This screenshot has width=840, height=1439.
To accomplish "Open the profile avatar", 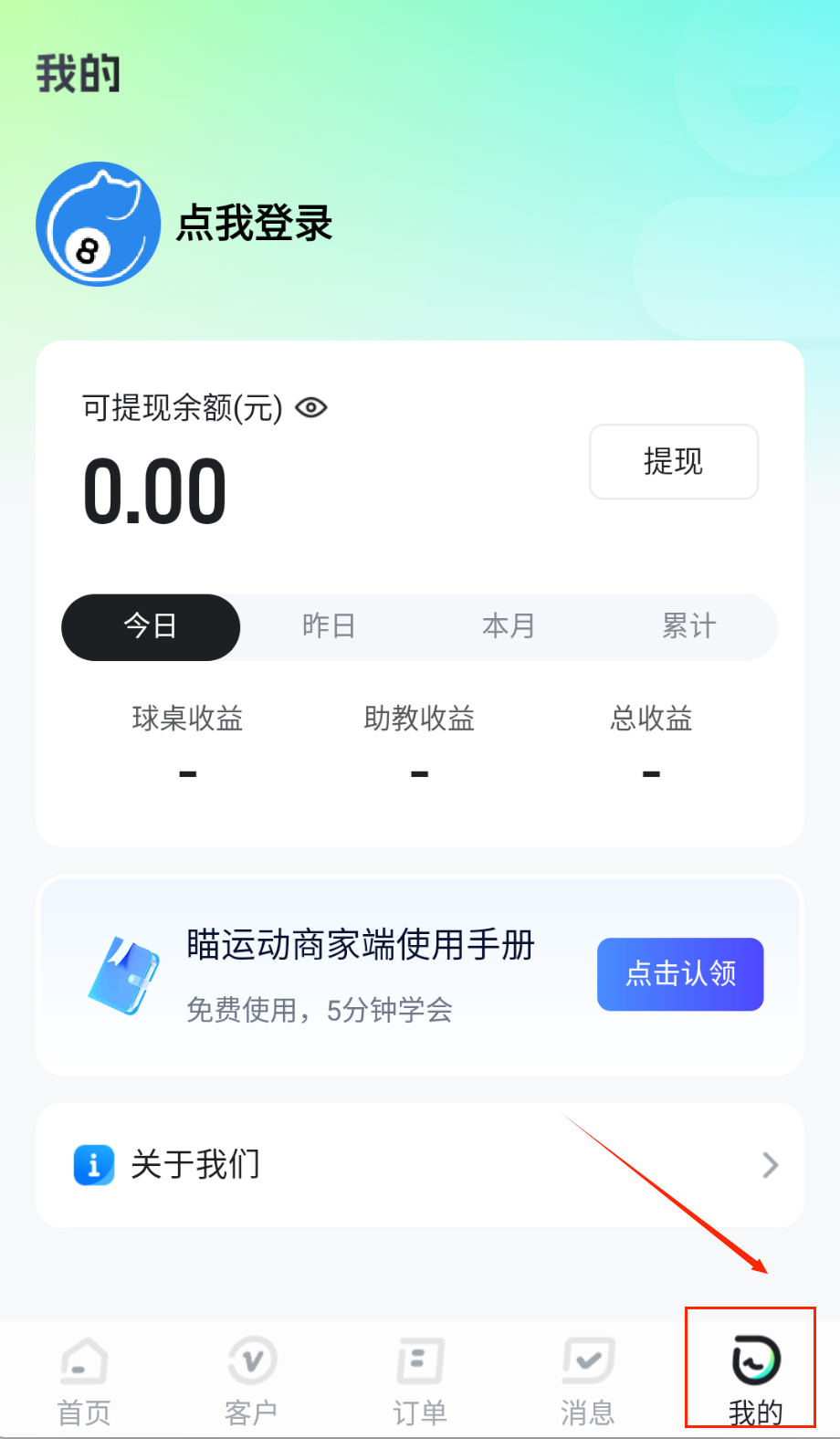I will [x=99, y=224].
